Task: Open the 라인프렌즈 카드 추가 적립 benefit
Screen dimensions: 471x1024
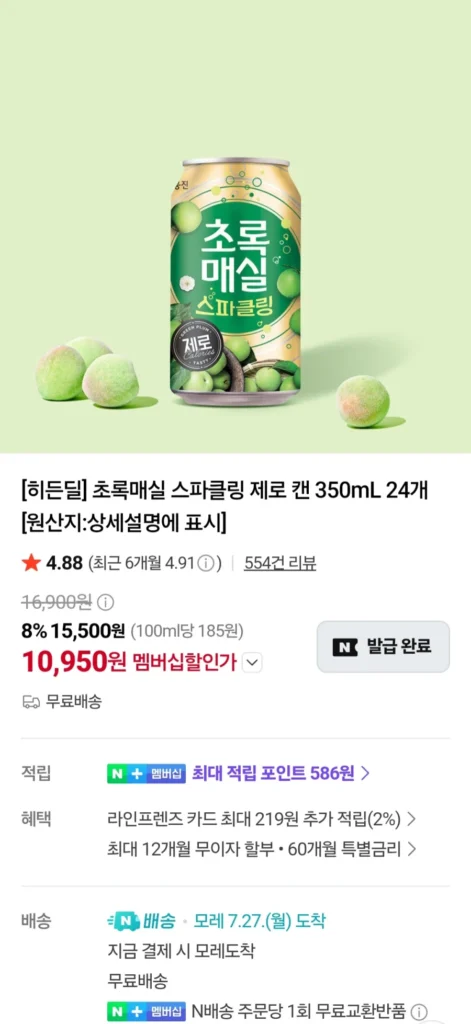Action: point(262,818)
